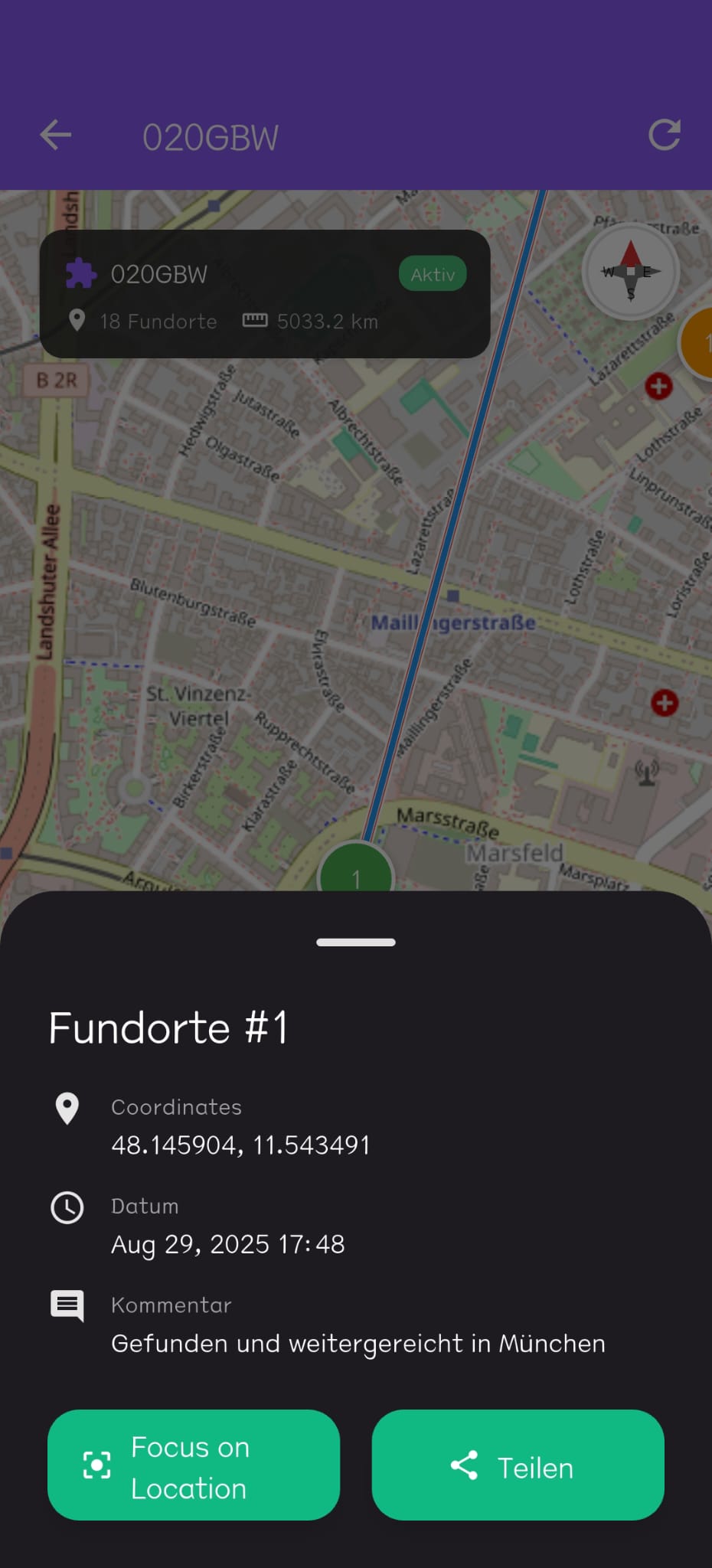Tap the ruler icon beside the distance
Image resolution: width=712 pixels, height=1568 pixels.
click(x=255, y=320)
